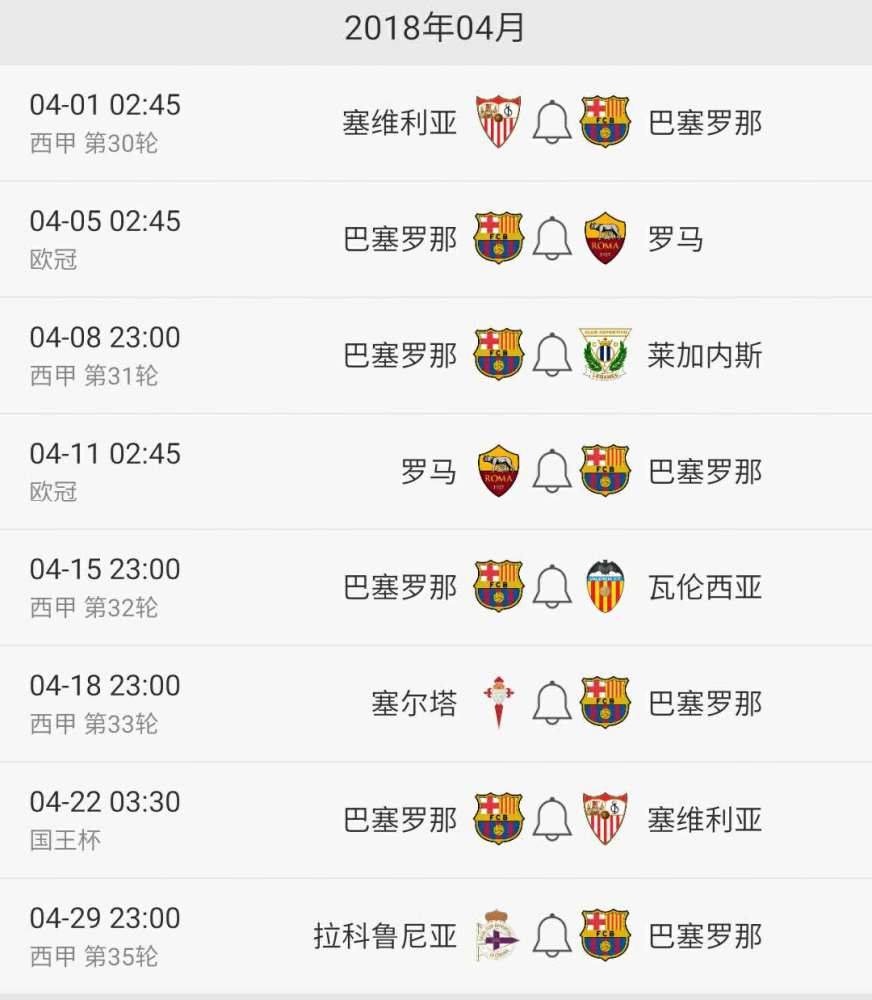Click the Celta Vigo crest in the 04-18 row
Image resolution: width=872 pixels, height=1000 pixels.
click(497, 702)
